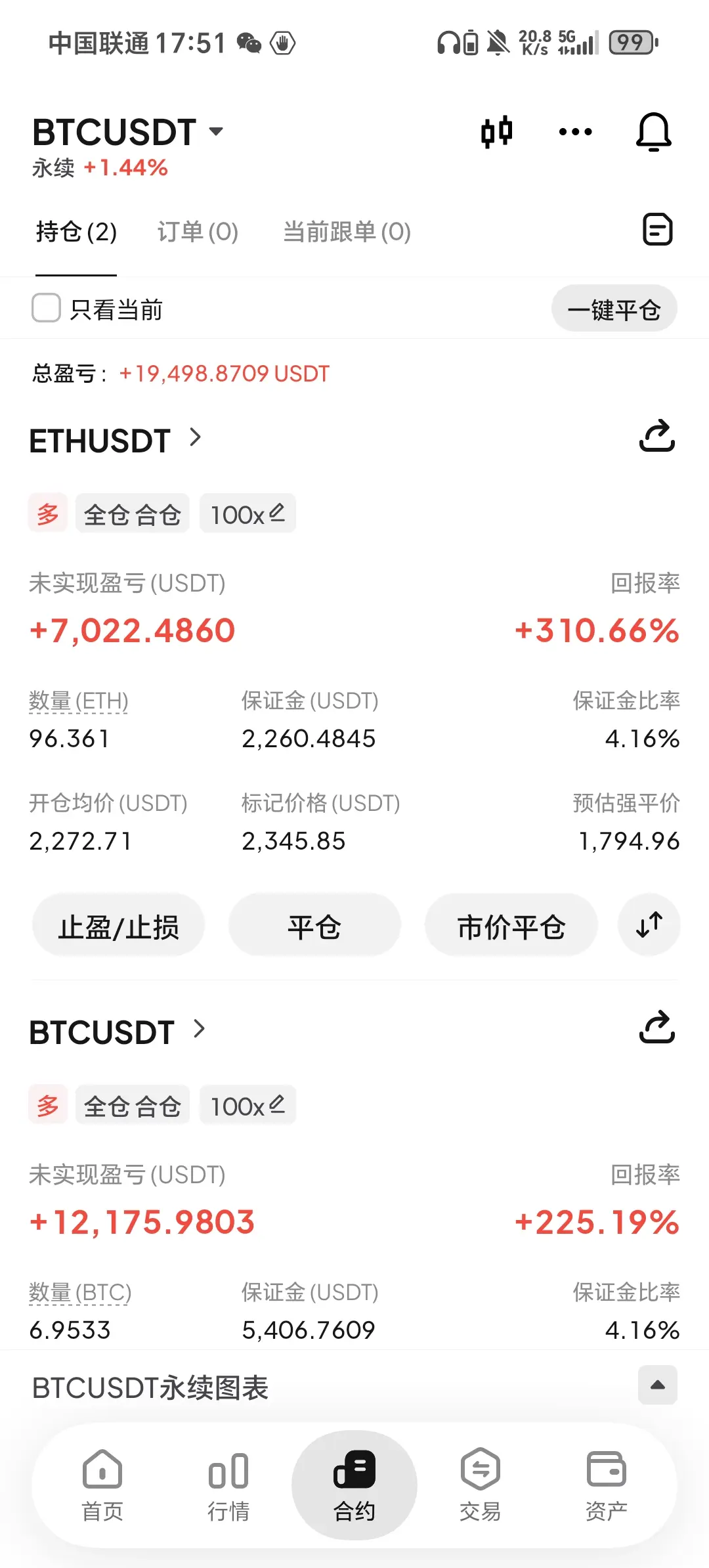The width and height of the screenshot is (709, 1568).
Task: Open the order history note icon
Action: [657, 230]
